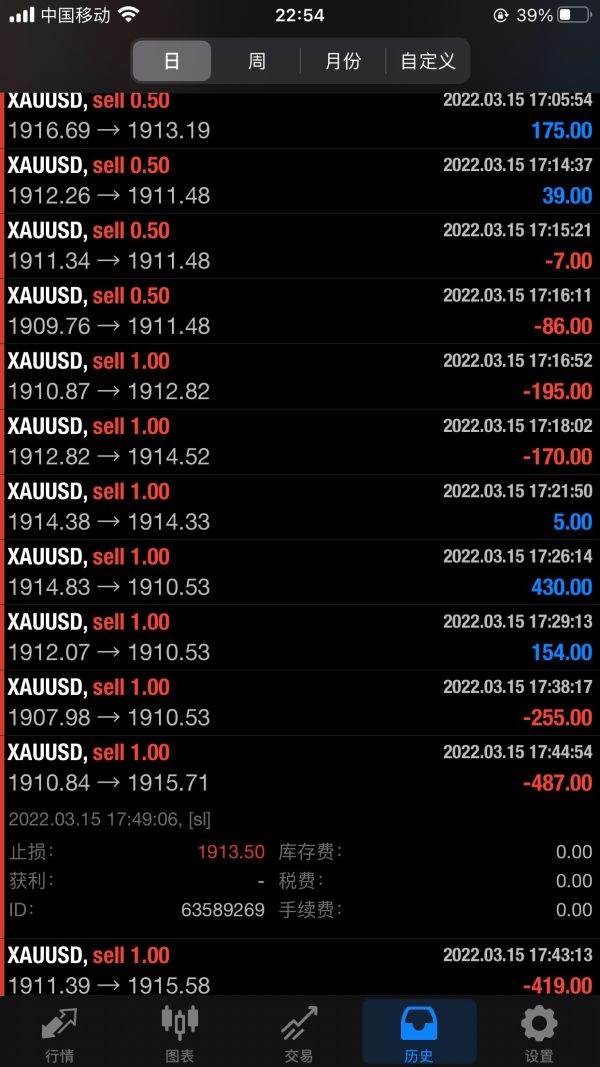600x1067 pixels.
Task: Open the 行情 quotes tab
Action: [x=59, y=1032]
